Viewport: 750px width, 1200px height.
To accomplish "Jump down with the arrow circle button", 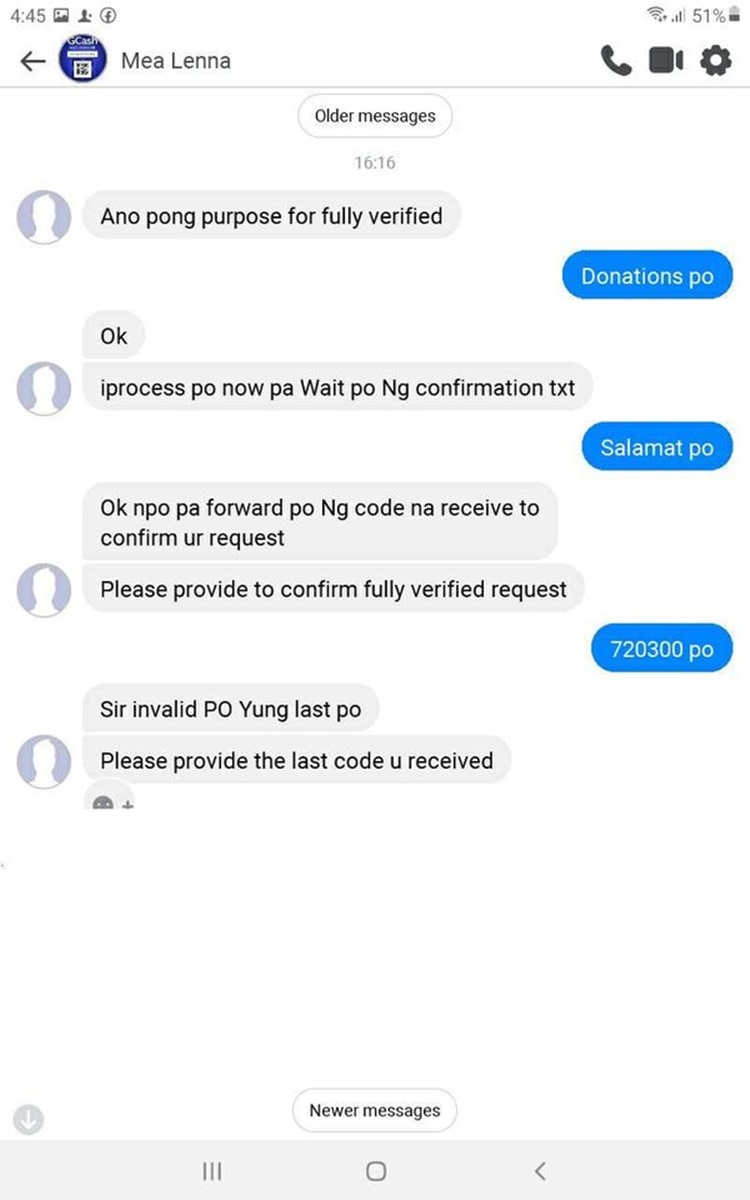I will [29, 1119].
